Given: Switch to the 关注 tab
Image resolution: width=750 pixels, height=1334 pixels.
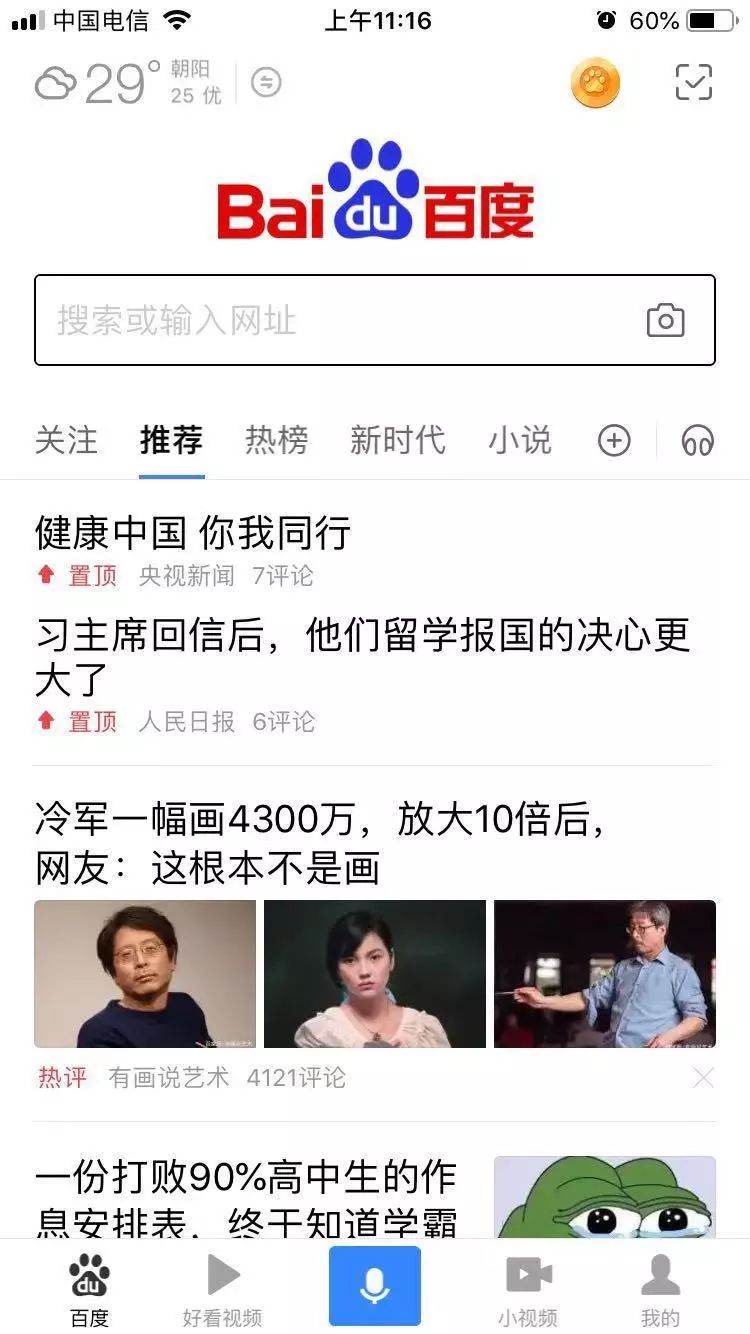Looking at the screenshot, I should point(66,440).
